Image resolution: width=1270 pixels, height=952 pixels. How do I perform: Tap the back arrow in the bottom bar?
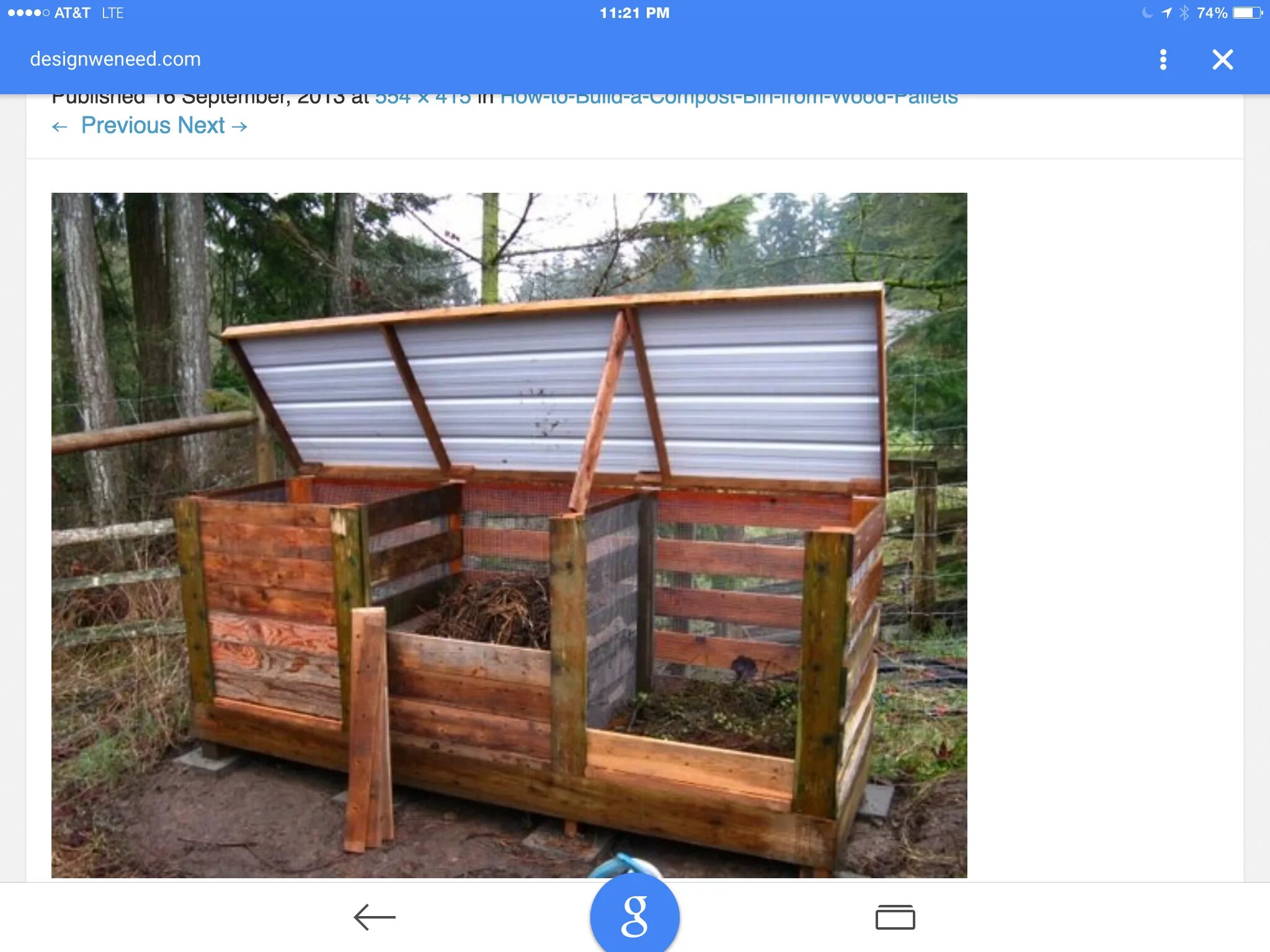click(x=375, y=917)
